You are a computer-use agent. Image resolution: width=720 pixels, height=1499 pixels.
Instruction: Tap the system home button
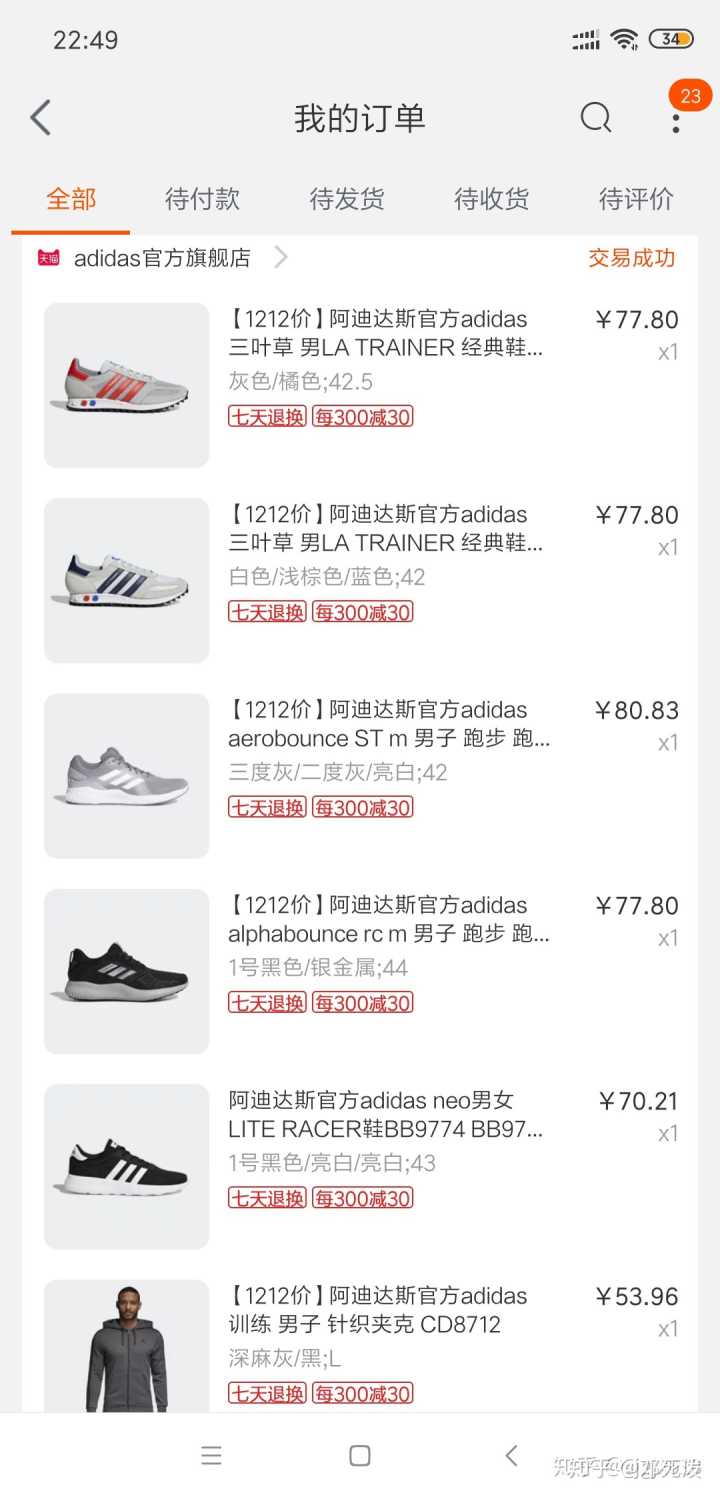pyautogui.click(x=360, y=1456)
